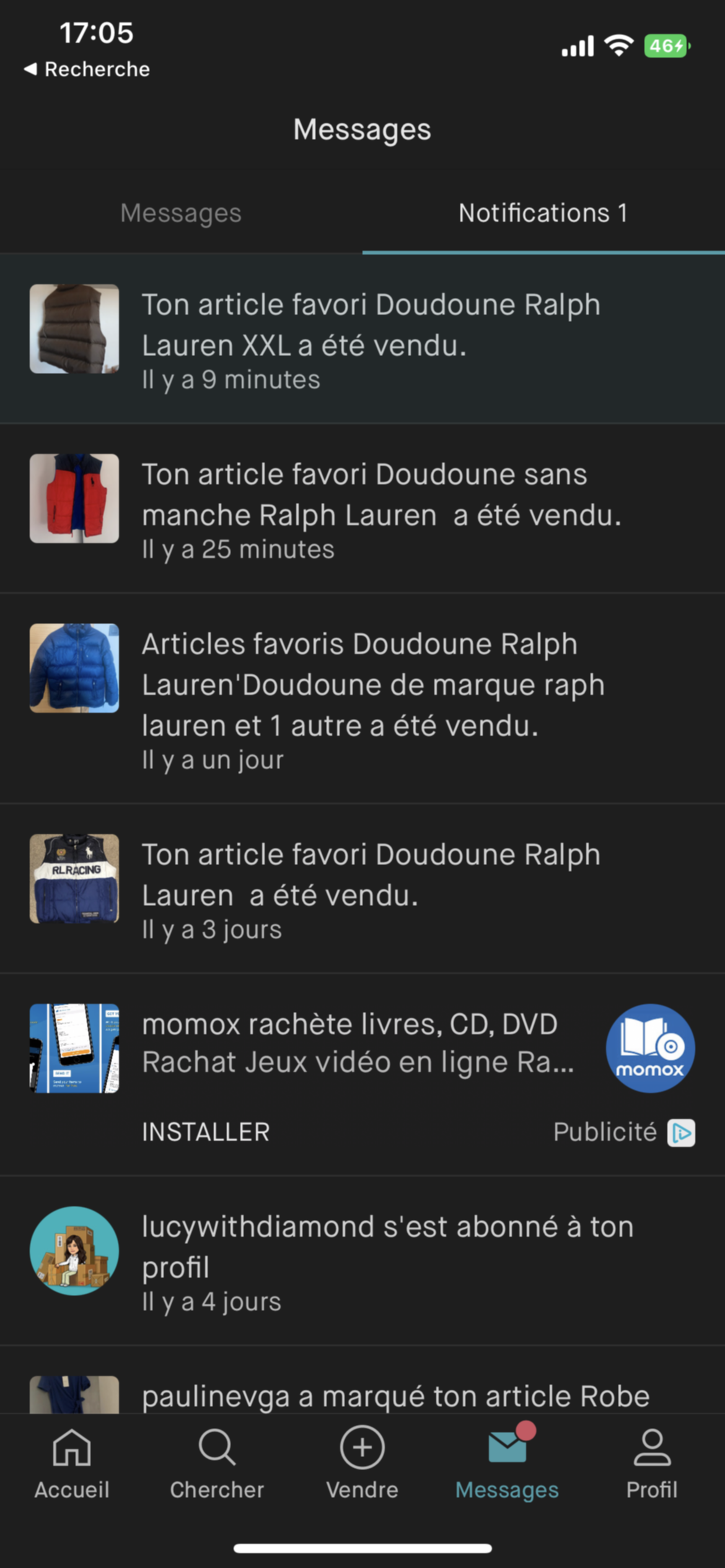Open the ad info icon beside Publicité
The width and height of the screenshot is (725, 1568).
click(681, 1133)
